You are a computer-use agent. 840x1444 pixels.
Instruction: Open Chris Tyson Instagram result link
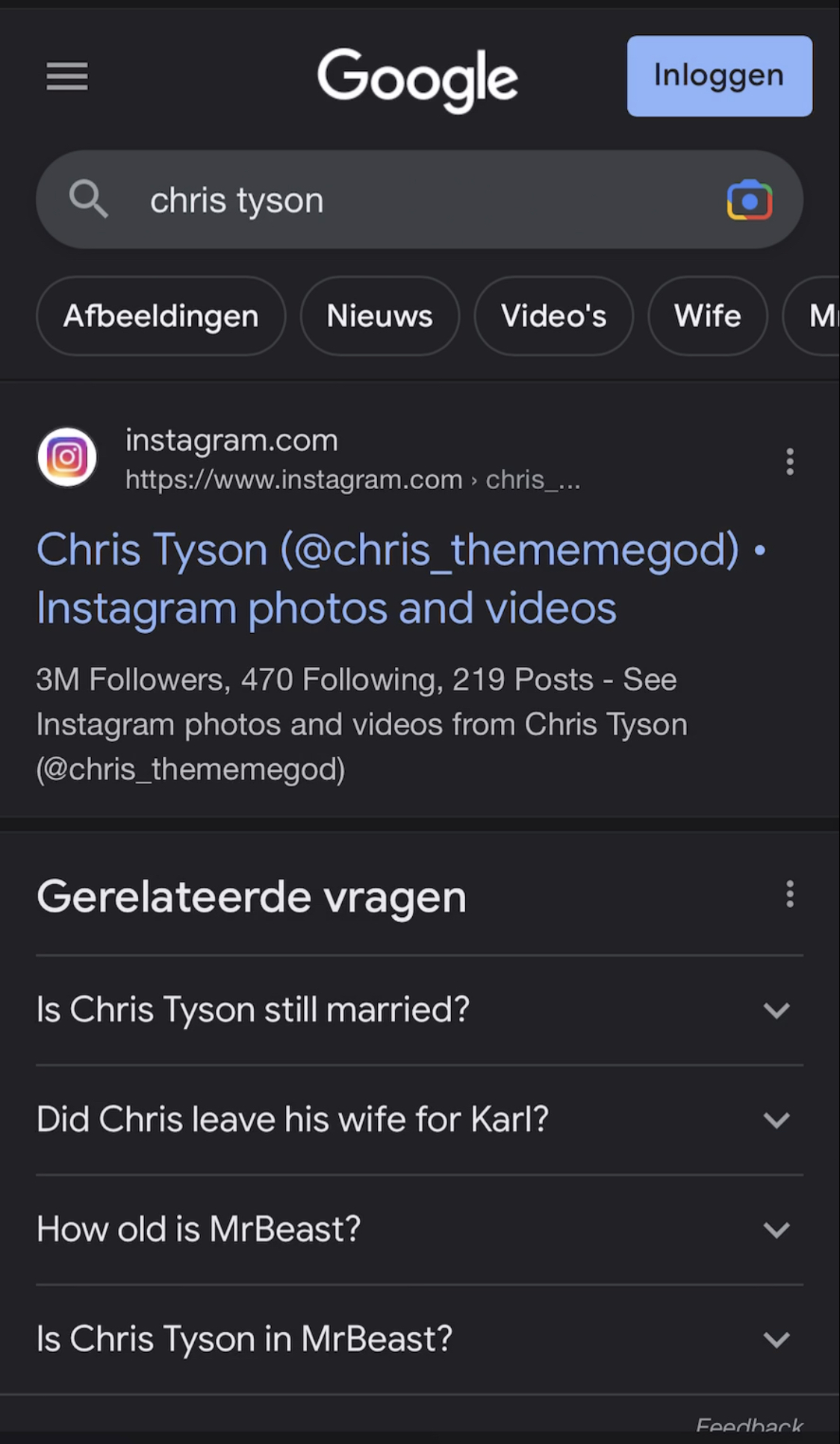[388, 579]
